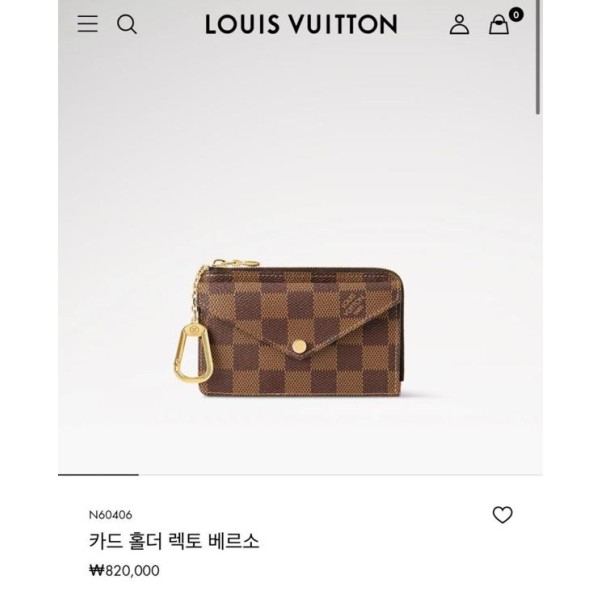Add the card holder to wishlist
Screen dimensions: 600x600
click(502, 515)
